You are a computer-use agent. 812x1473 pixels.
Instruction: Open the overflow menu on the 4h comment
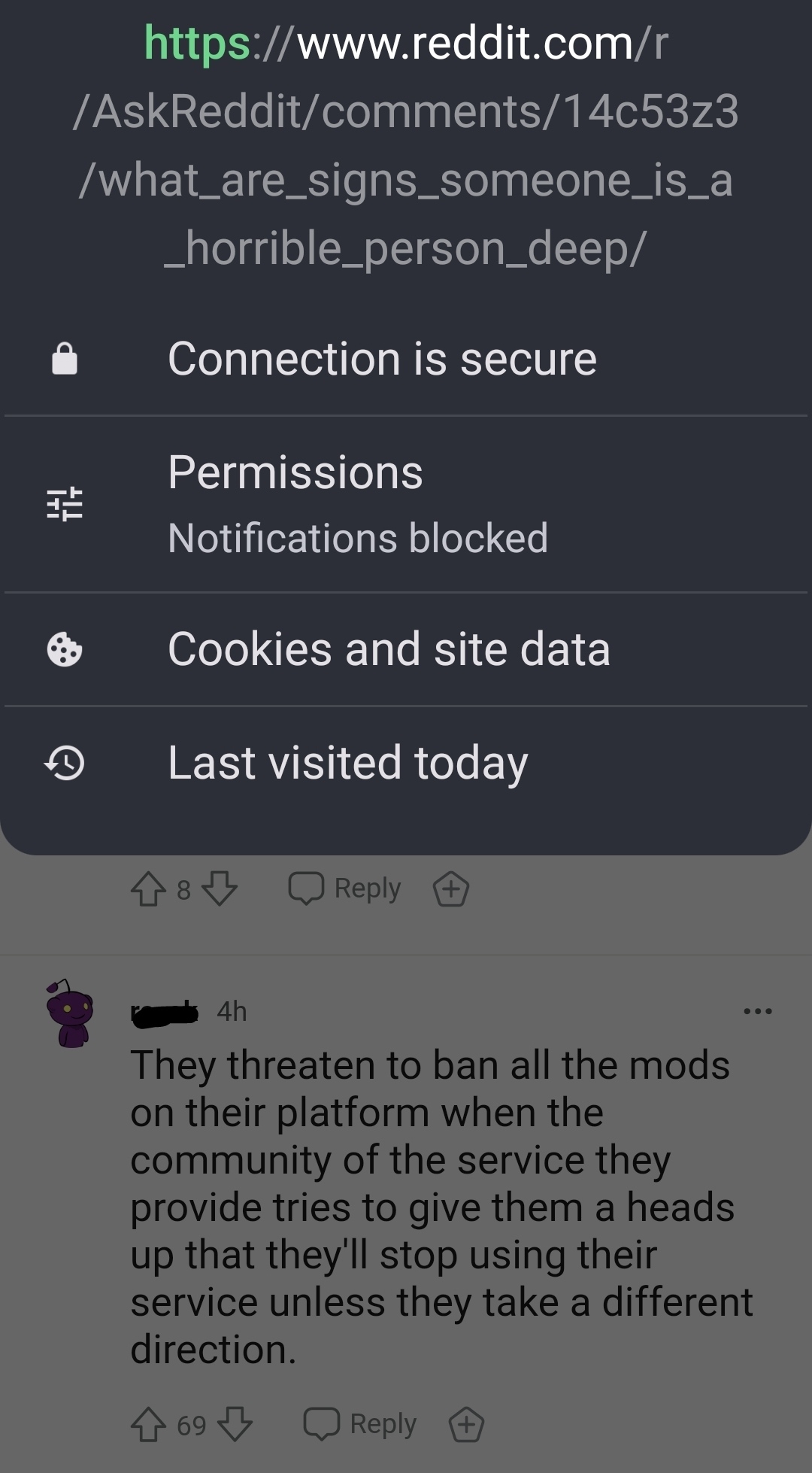pyautogui.click(x=757, y=1011)
